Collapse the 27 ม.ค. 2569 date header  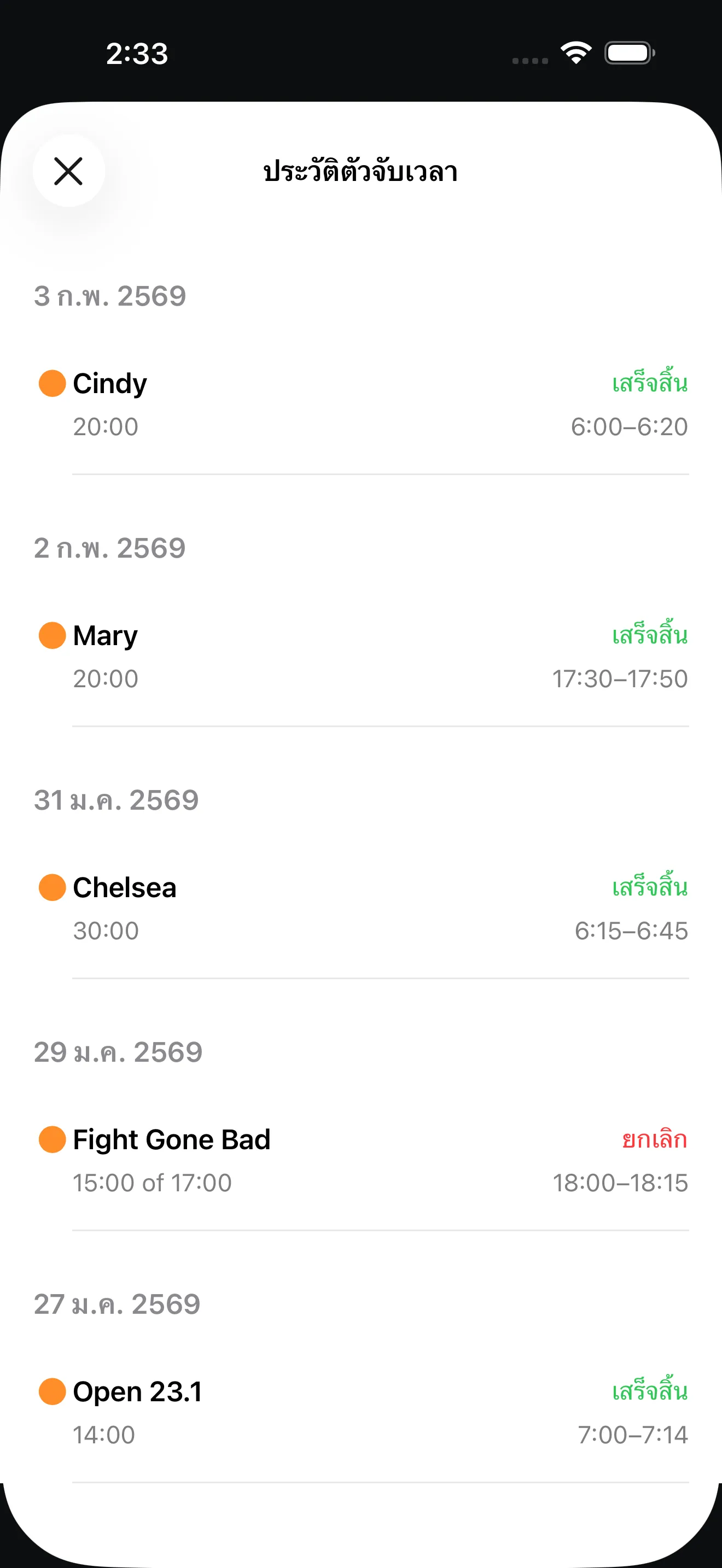(x=118, y=1303)
